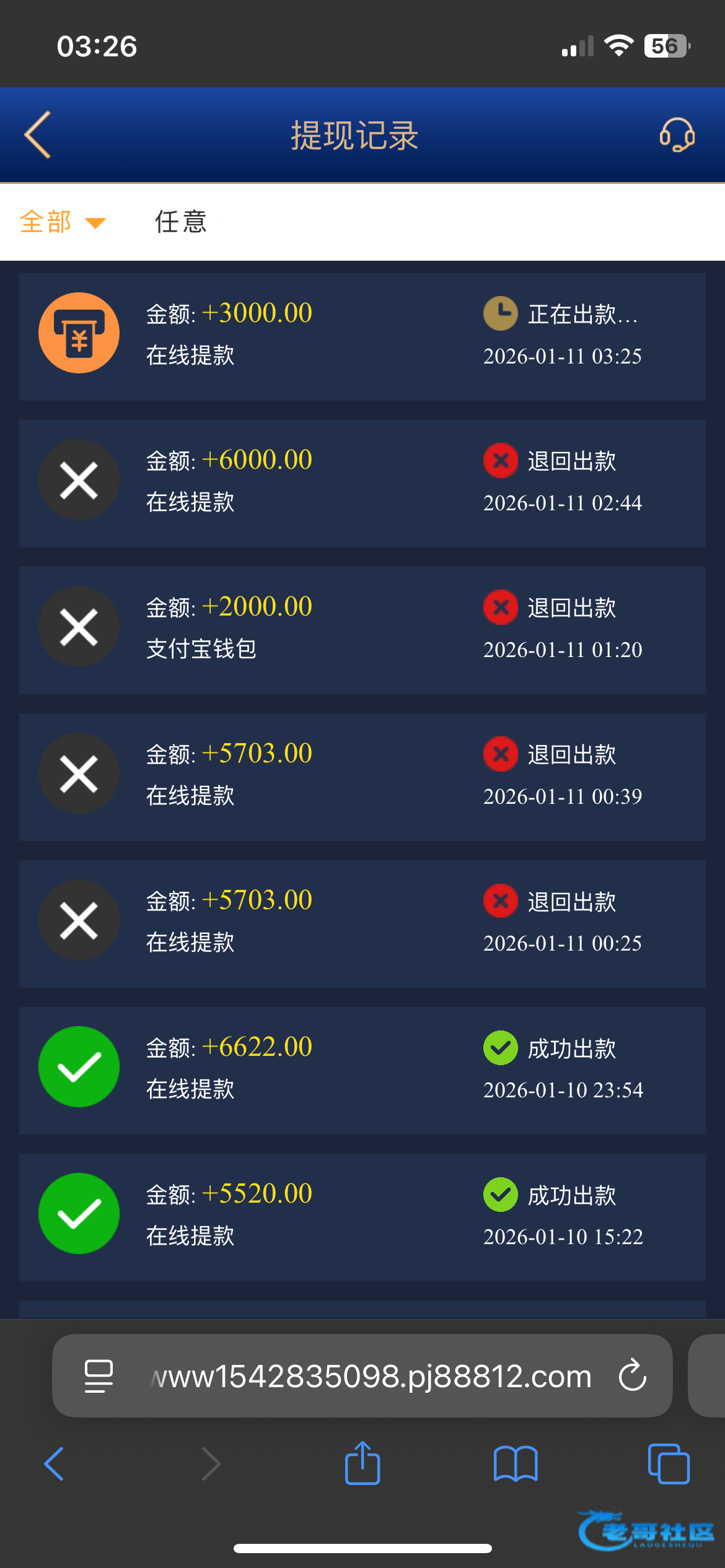View the +5703.00 record from 00:39
This screenshot has height=1568, width=725.
362,777
